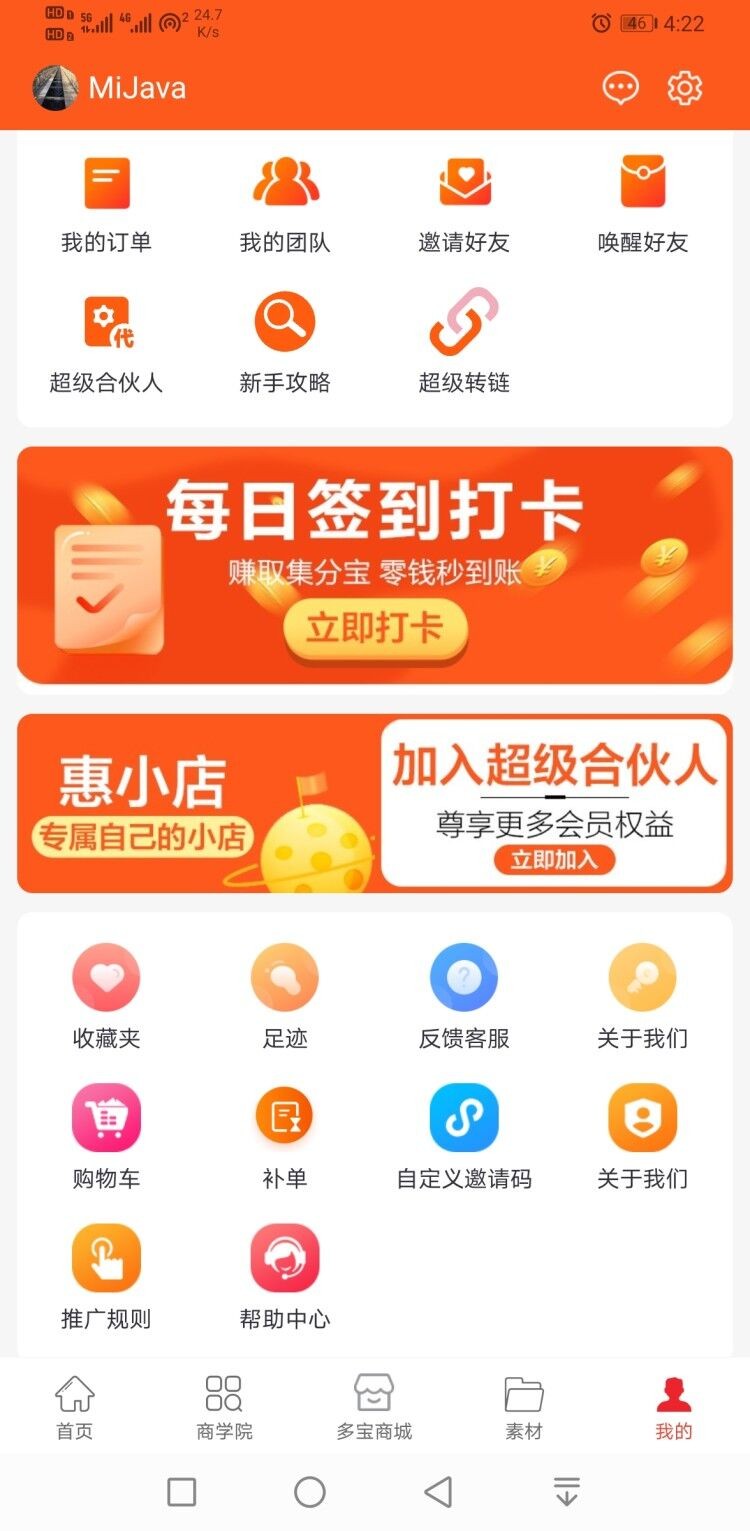
Task: Open the messages chat bubble icon
Action: [x=620, y=88]
